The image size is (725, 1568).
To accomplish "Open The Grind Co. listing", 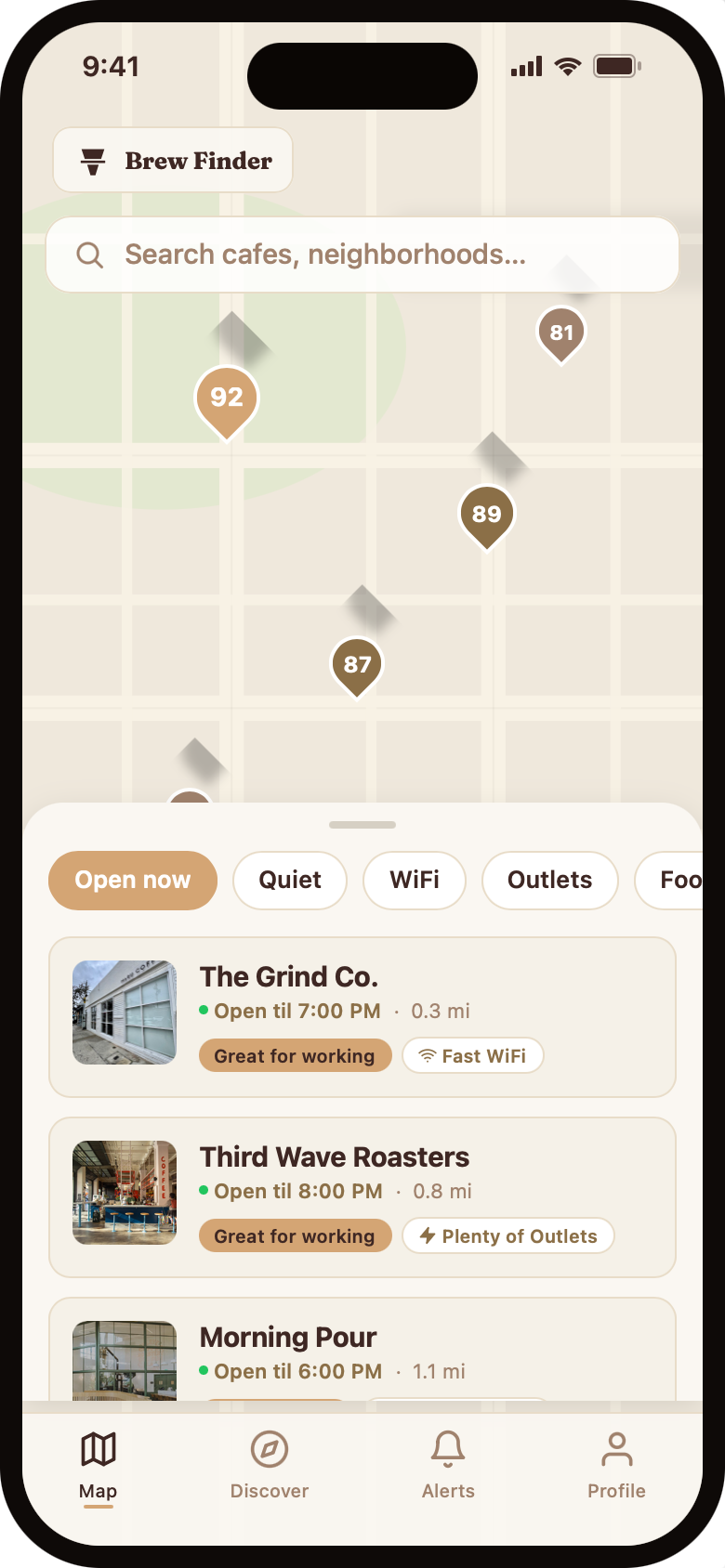I will 362,1016.
